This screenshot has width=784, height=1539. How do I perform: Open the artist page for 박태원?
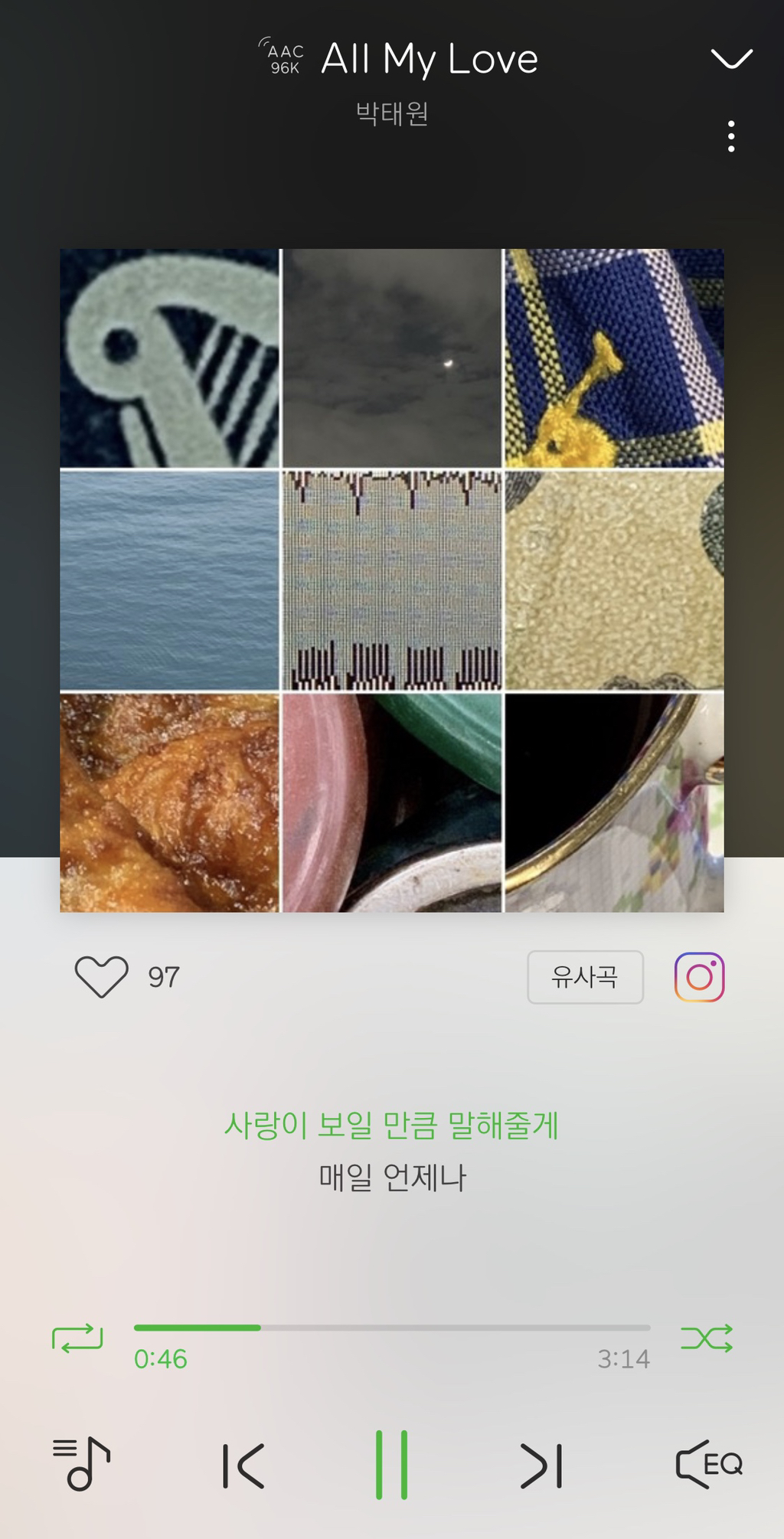tap(392, 113)
